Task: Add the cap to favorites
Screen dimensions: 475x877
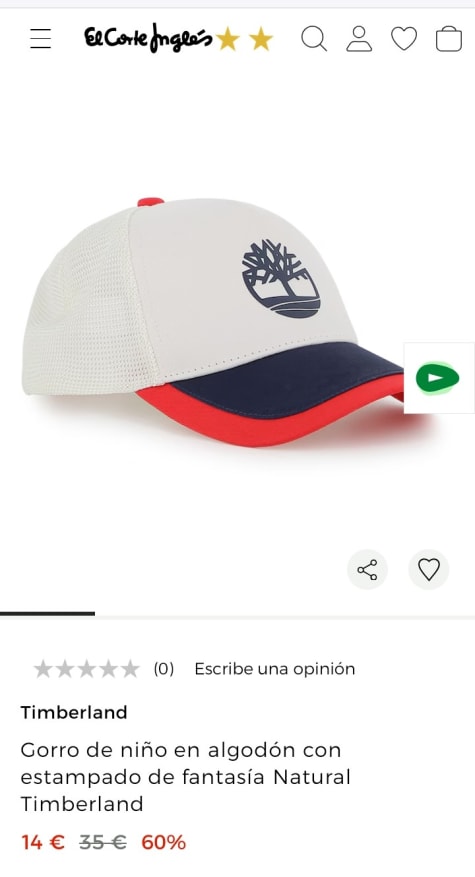Action: pos(429,569)
